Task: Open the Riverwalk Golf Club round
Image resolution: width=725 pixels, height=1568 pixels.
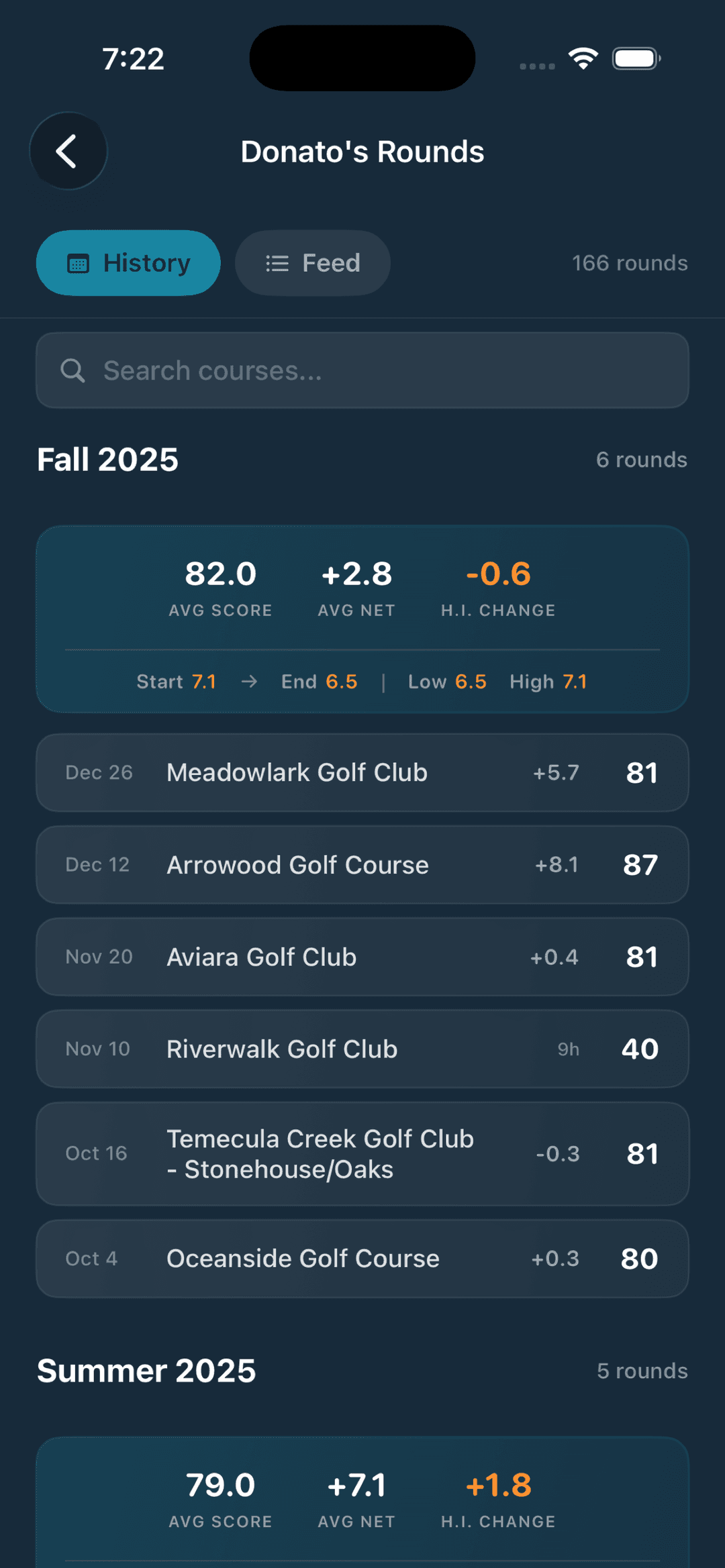Action: pyautogui.click(x=362, y=1049)
